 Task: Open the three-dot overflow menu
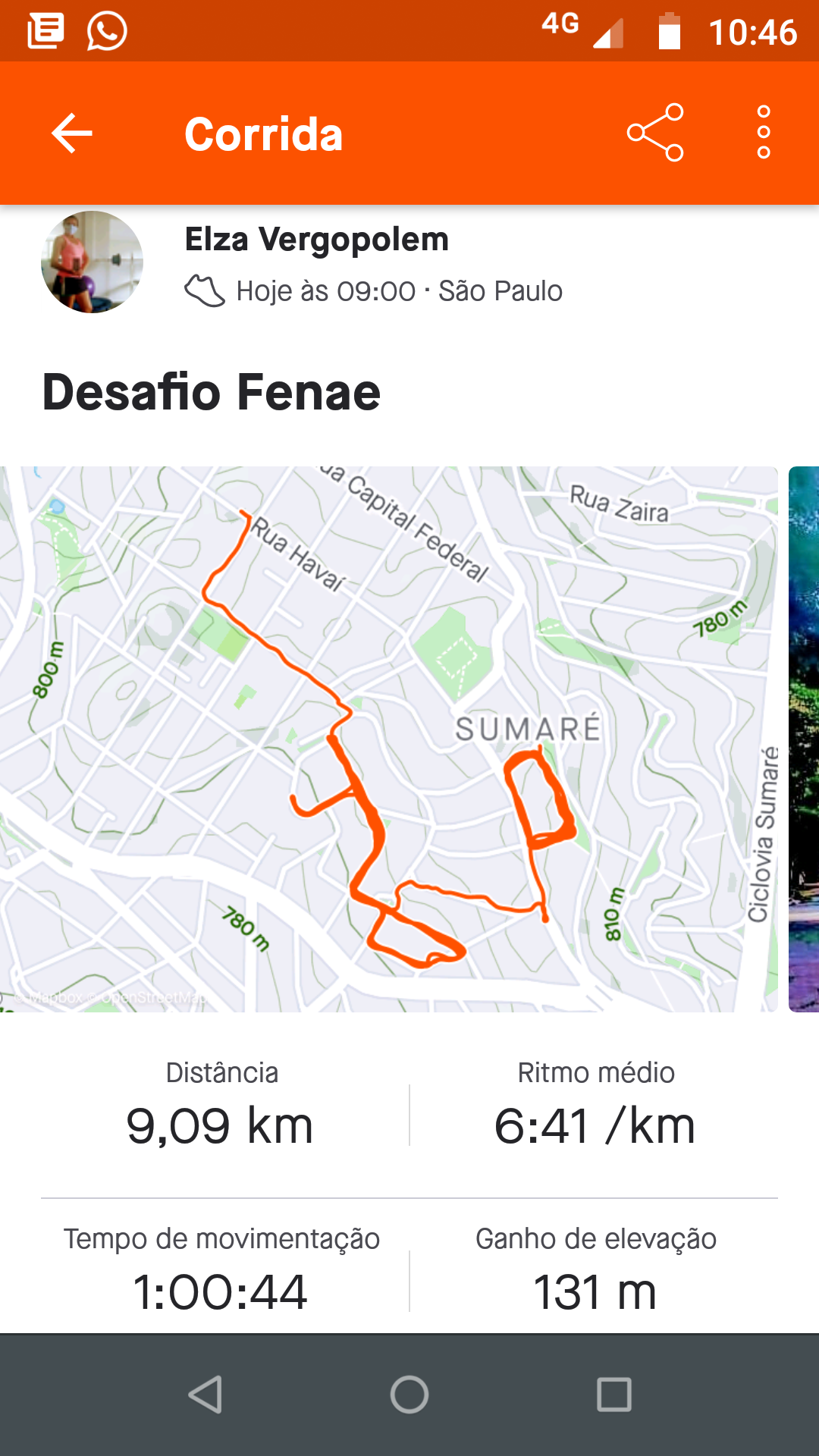(x=764, y=133)
